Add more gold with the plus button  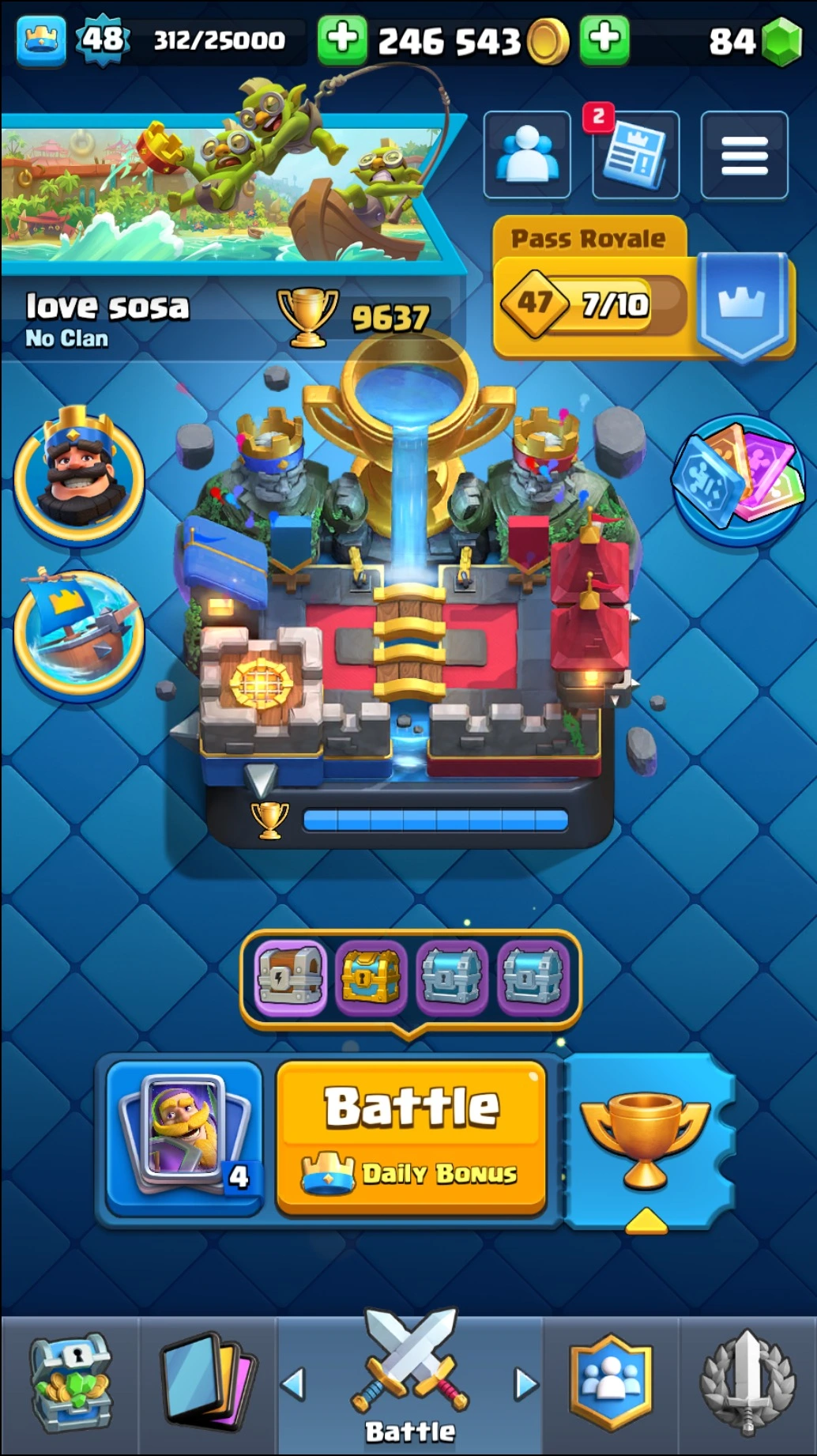point(342,40)
